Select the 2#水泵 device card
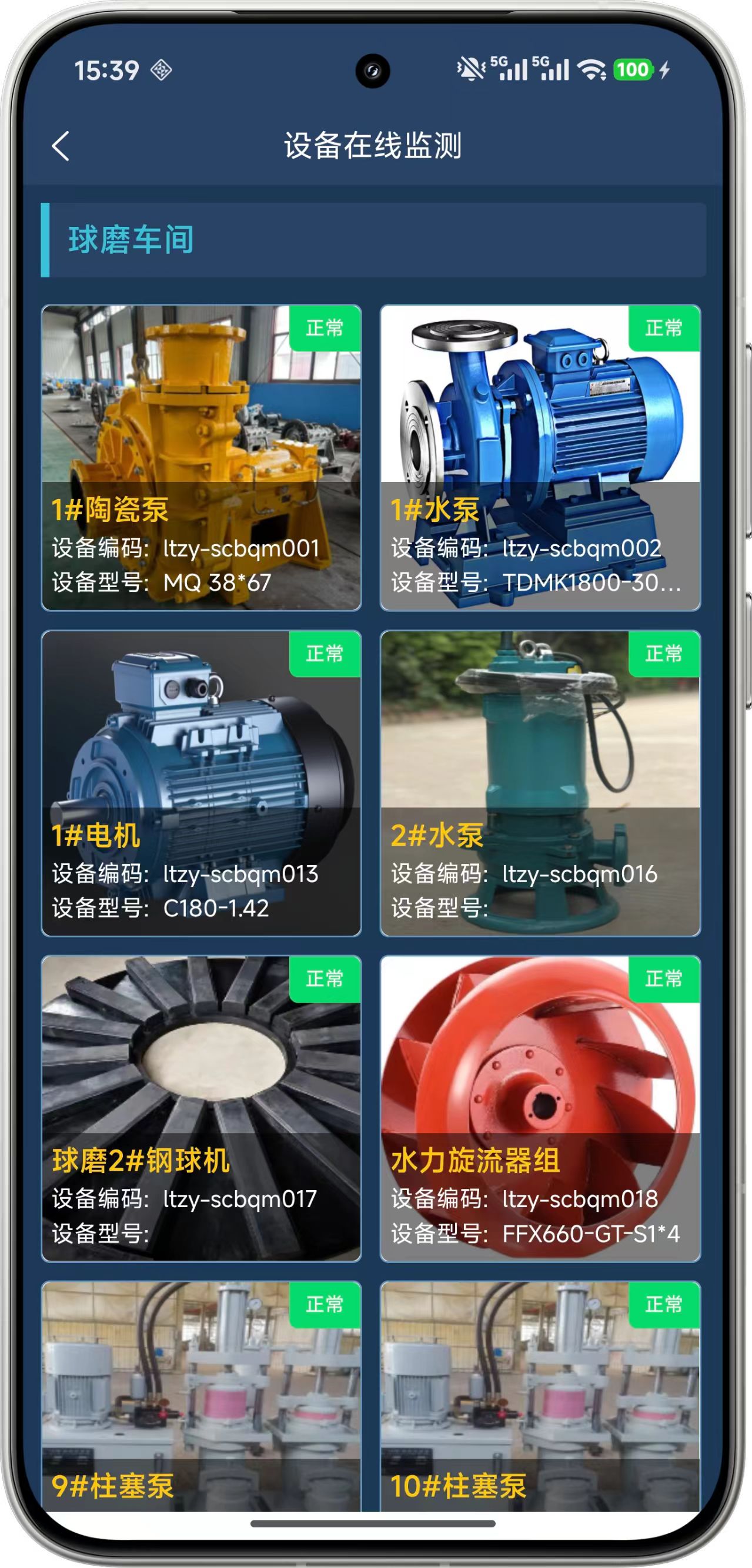 coord(540,783)
